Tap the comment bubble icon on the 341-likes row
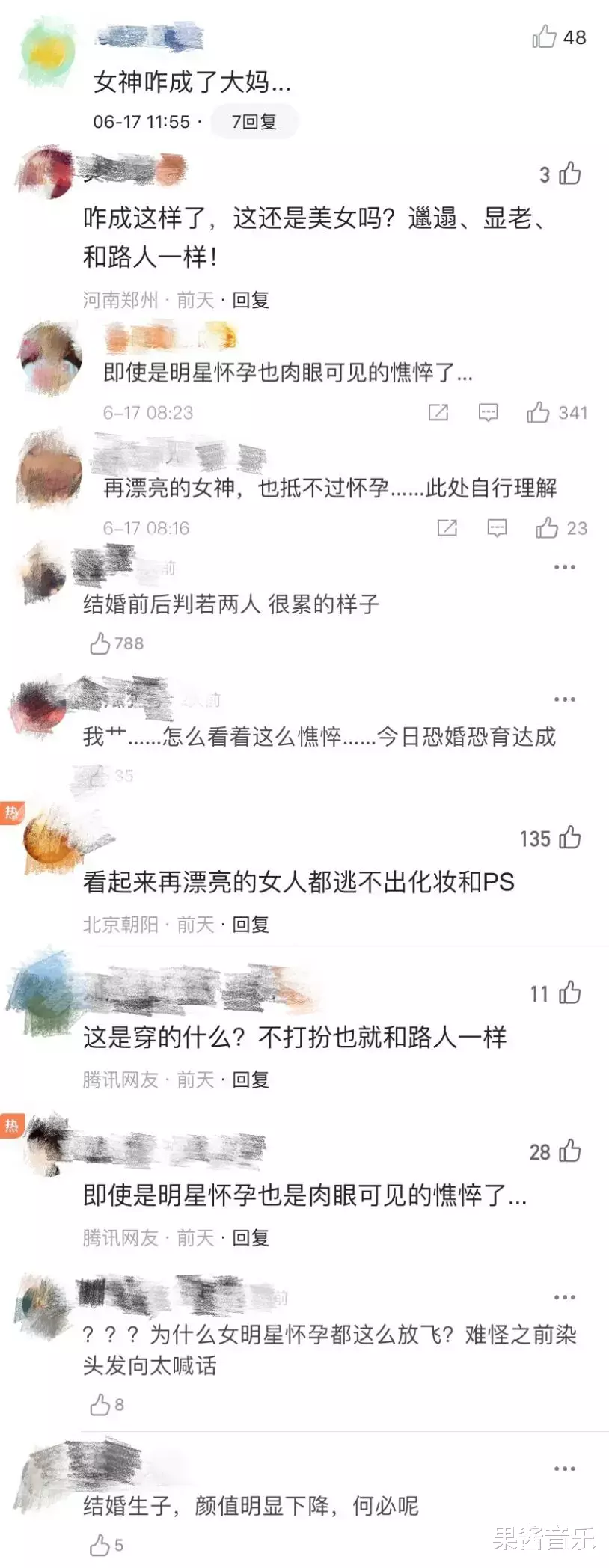The image size is (609, 1568). click(487, 412)
